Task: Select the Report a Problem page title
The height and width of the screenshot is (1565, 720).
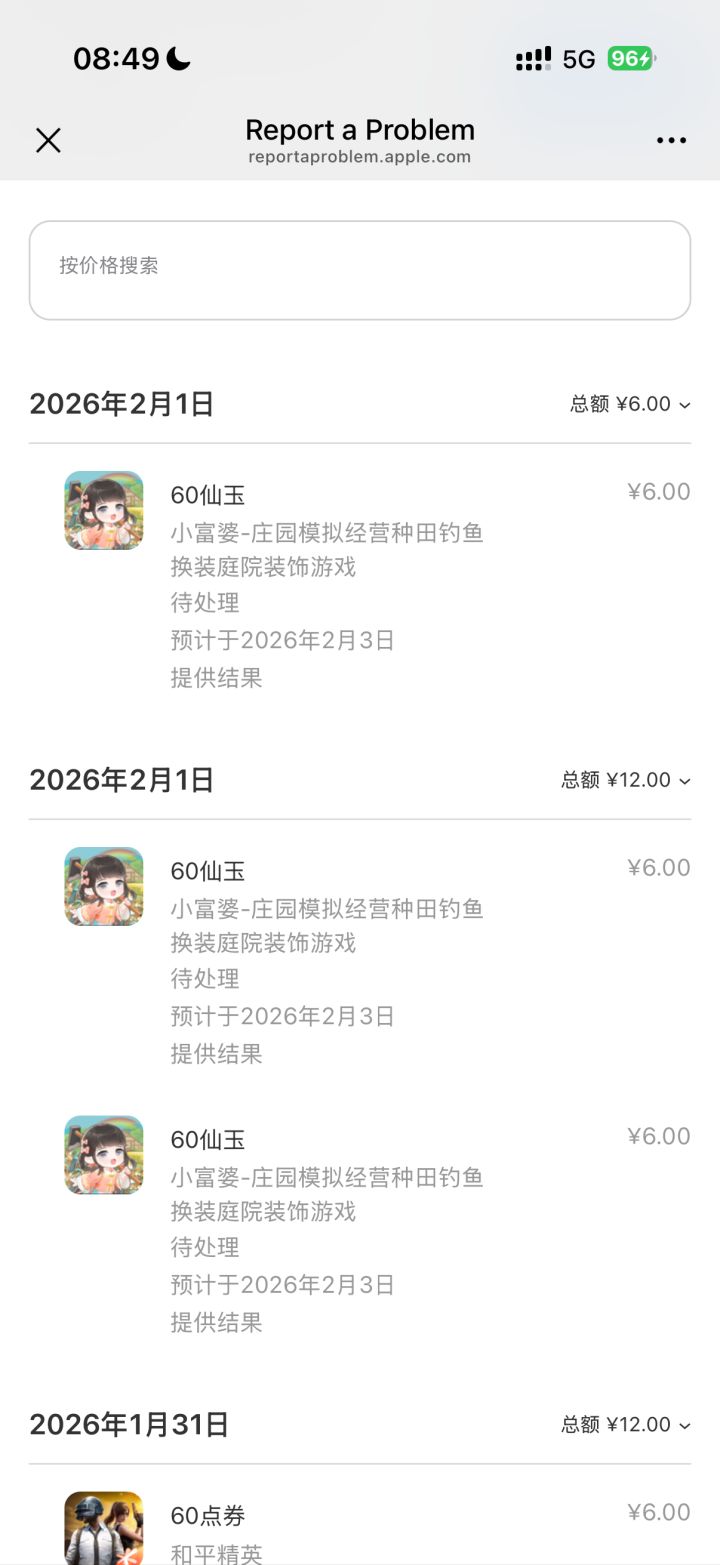Action: click(x=359, y=130)
